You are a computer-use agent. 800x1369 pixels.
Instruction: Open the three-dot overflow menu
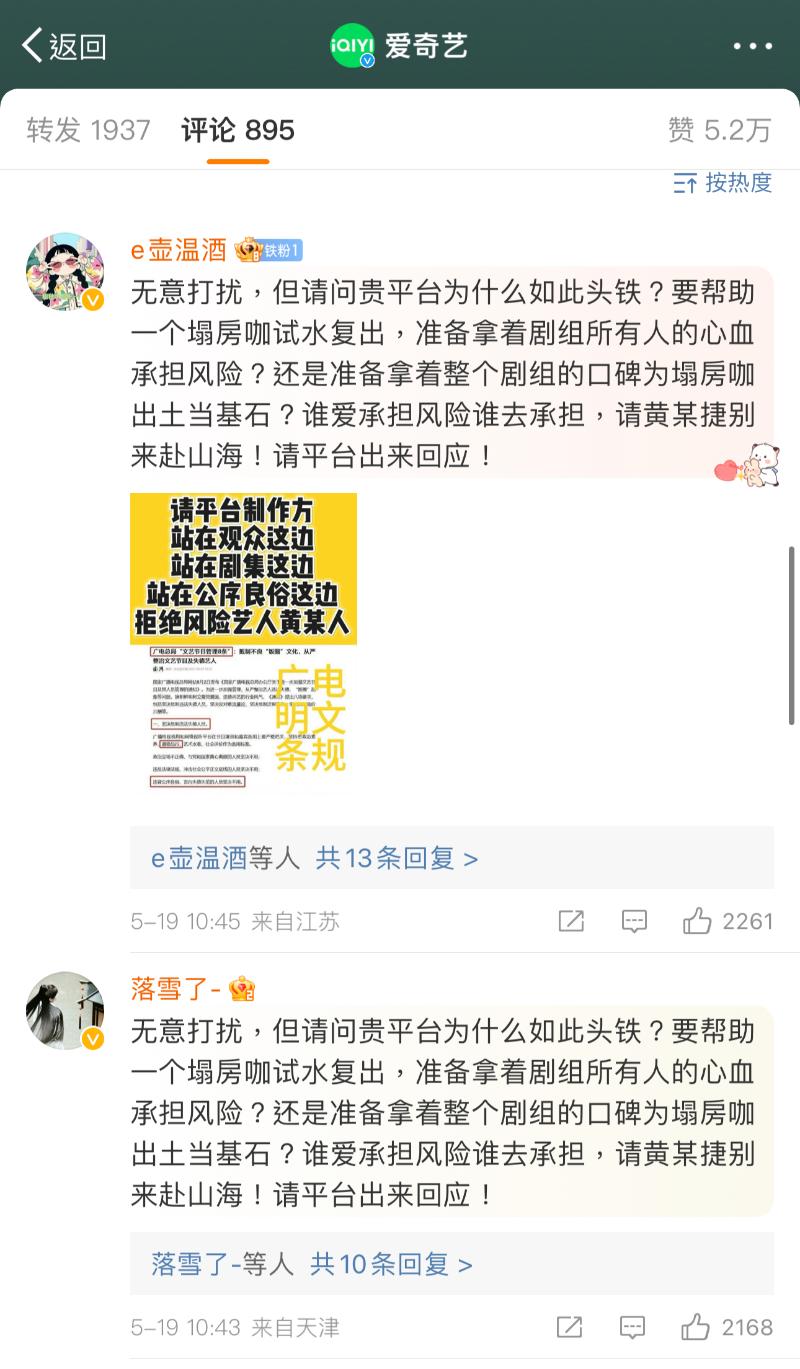pyautogui.click(x=752, y=46)
